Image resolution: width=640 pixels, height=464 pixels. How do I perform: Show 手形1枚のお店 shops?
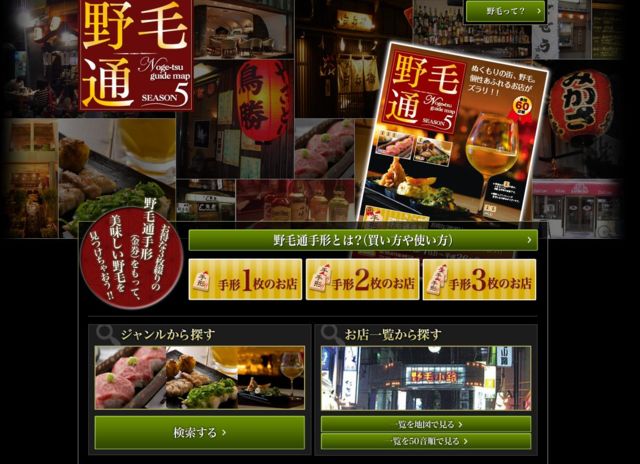pyautogui.click(x=246, y=281)
